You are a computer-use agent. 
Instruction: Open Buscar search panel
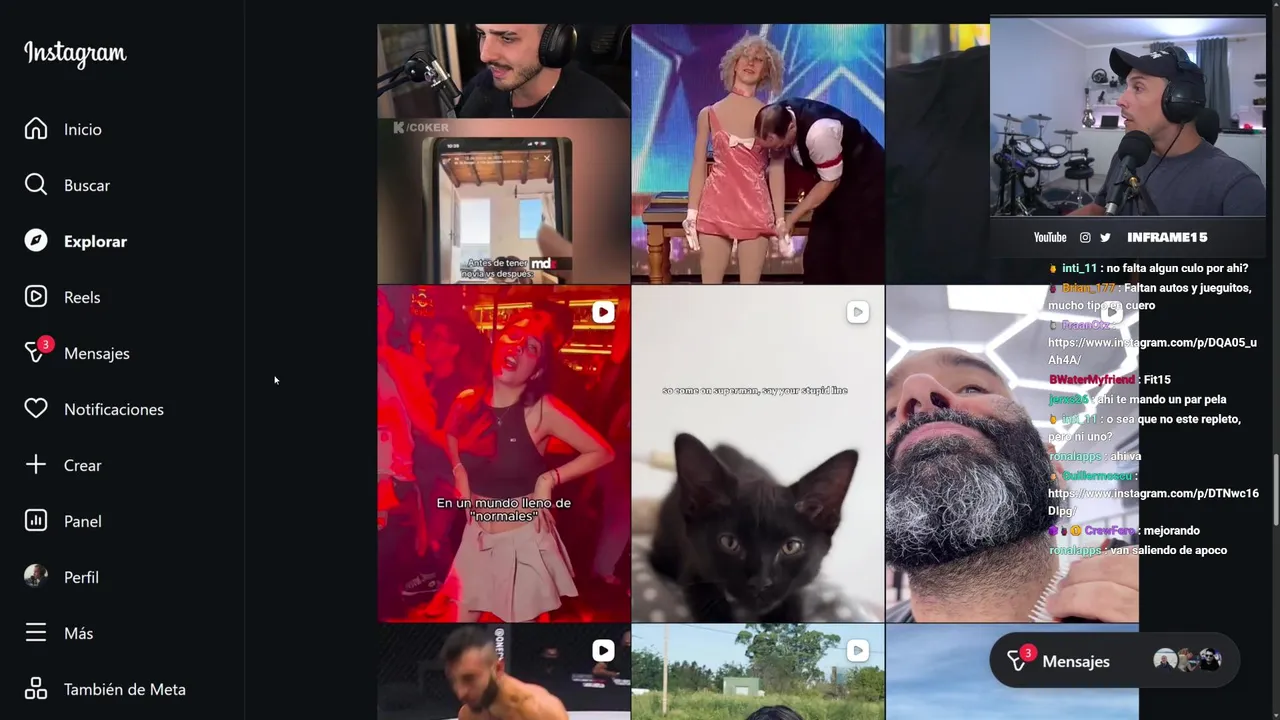coord(86,185)
